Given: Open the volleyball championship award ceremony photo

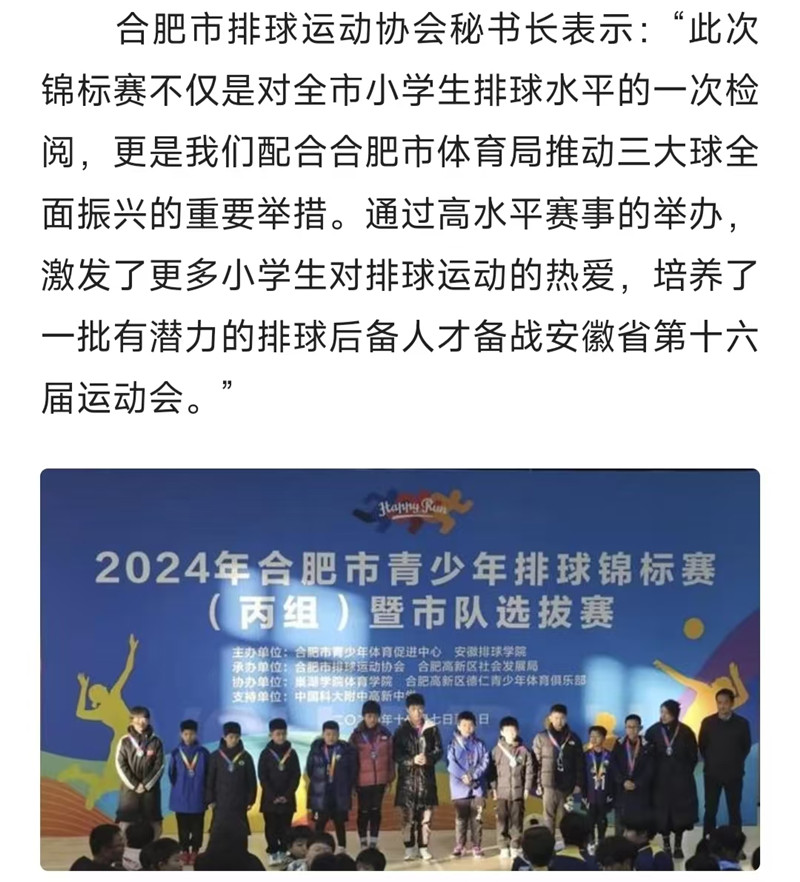Looking at the screenshot, I should coord(400,668).
